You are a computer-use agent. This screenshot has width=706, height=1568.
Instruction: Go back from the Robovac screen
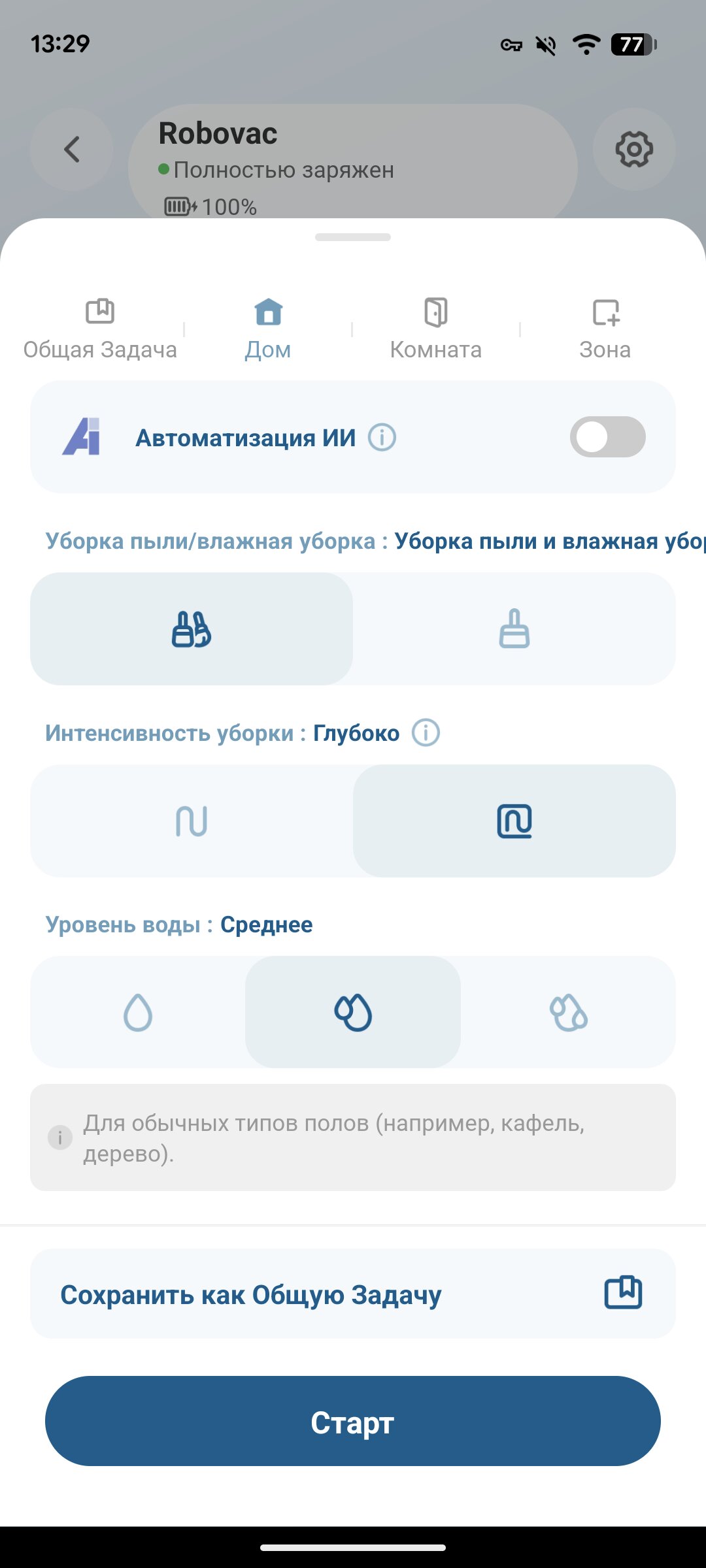point(72,150)
